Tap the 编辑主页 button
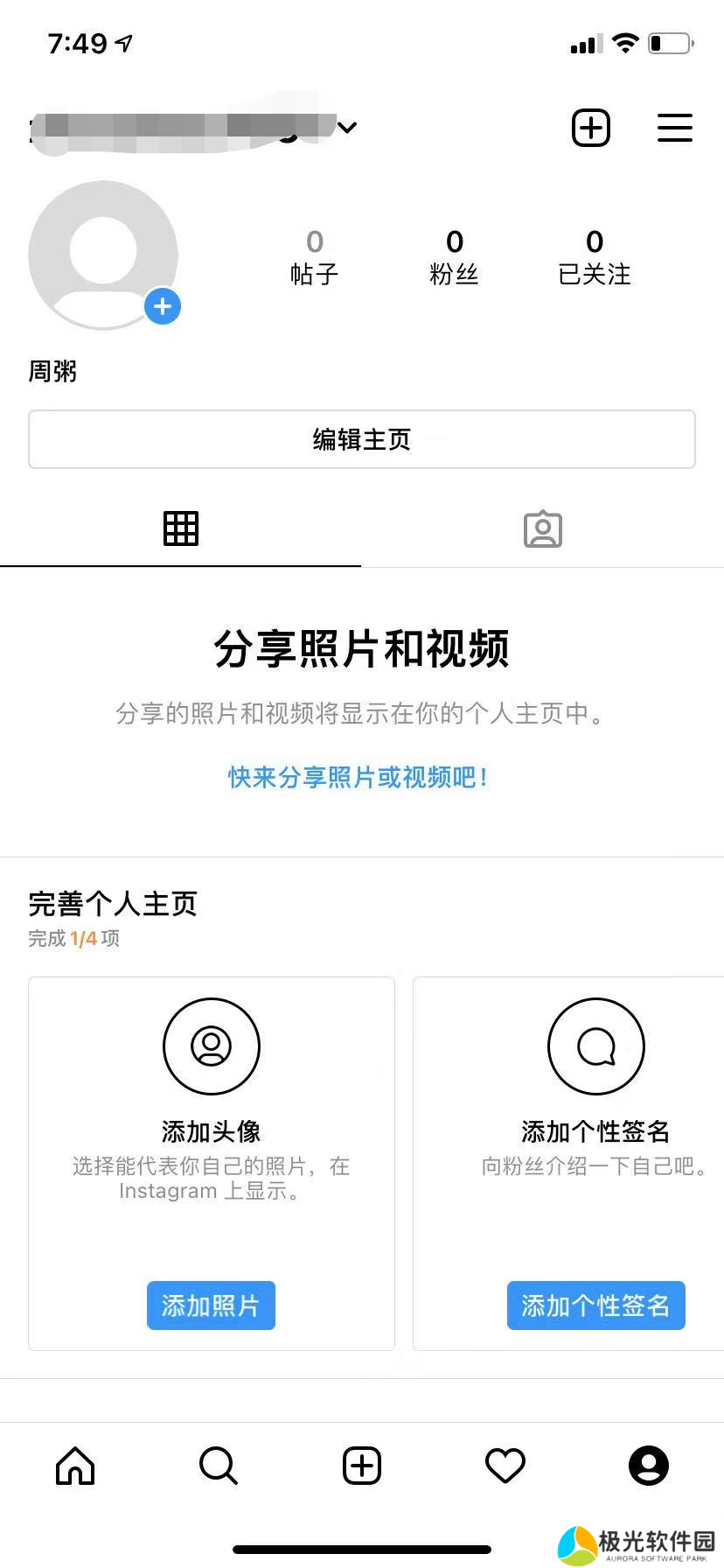 click(362, 439)
